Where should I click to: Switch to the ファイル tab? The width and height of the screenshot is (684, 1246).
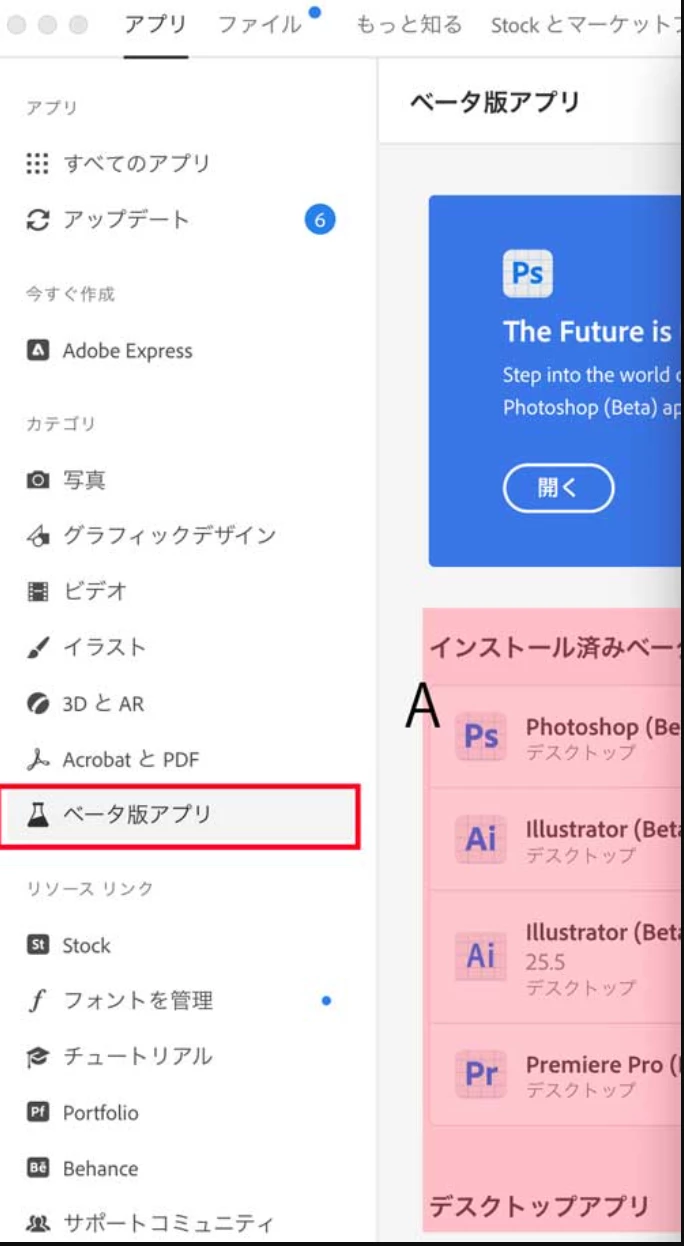pyautogui.click(x=259, y=25)
